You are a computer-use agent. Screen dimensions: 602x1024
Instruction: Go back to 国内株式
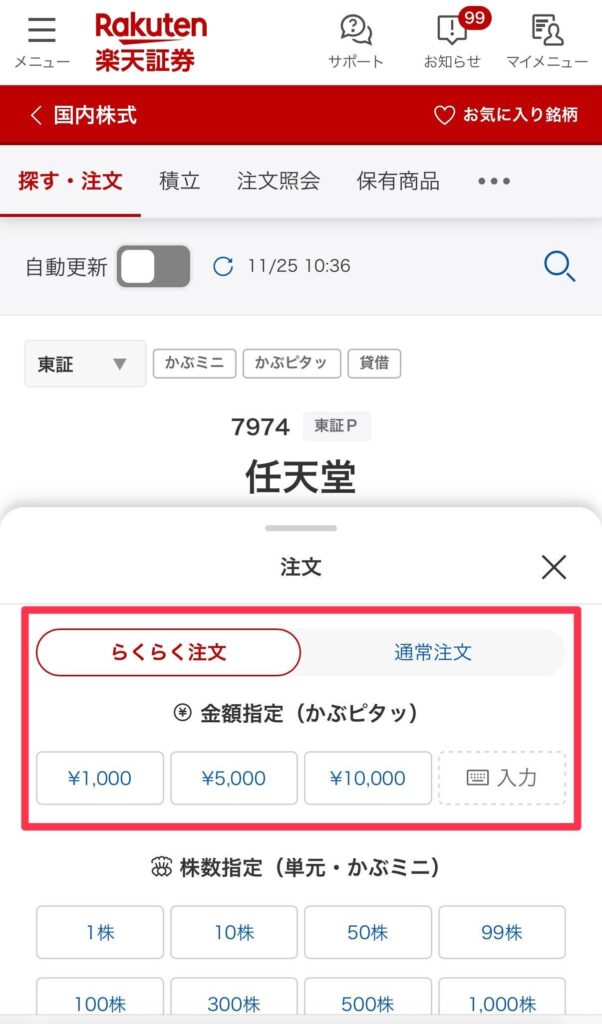(x=83, y=115)
